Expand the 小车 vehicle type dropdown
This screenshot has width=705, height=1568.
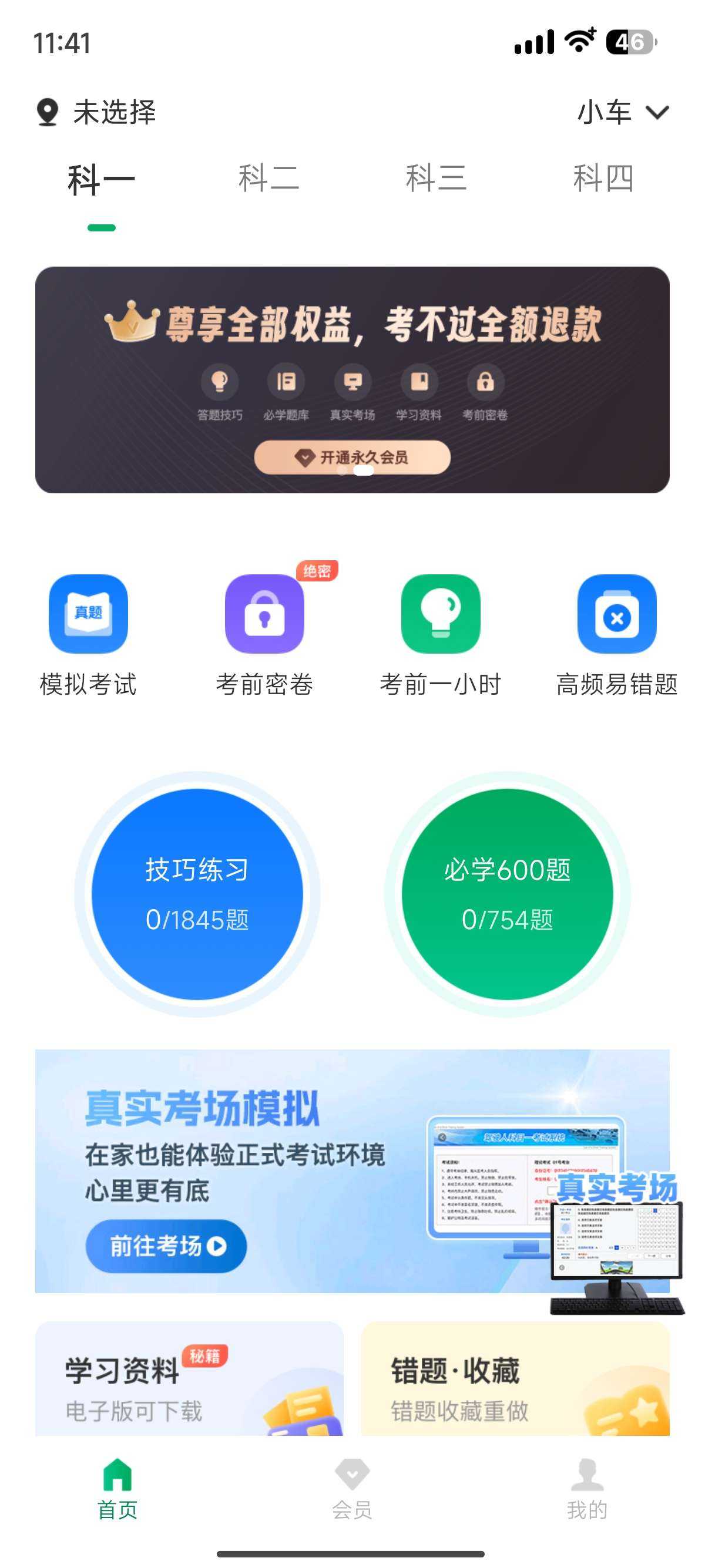click(x=622, y=113)
